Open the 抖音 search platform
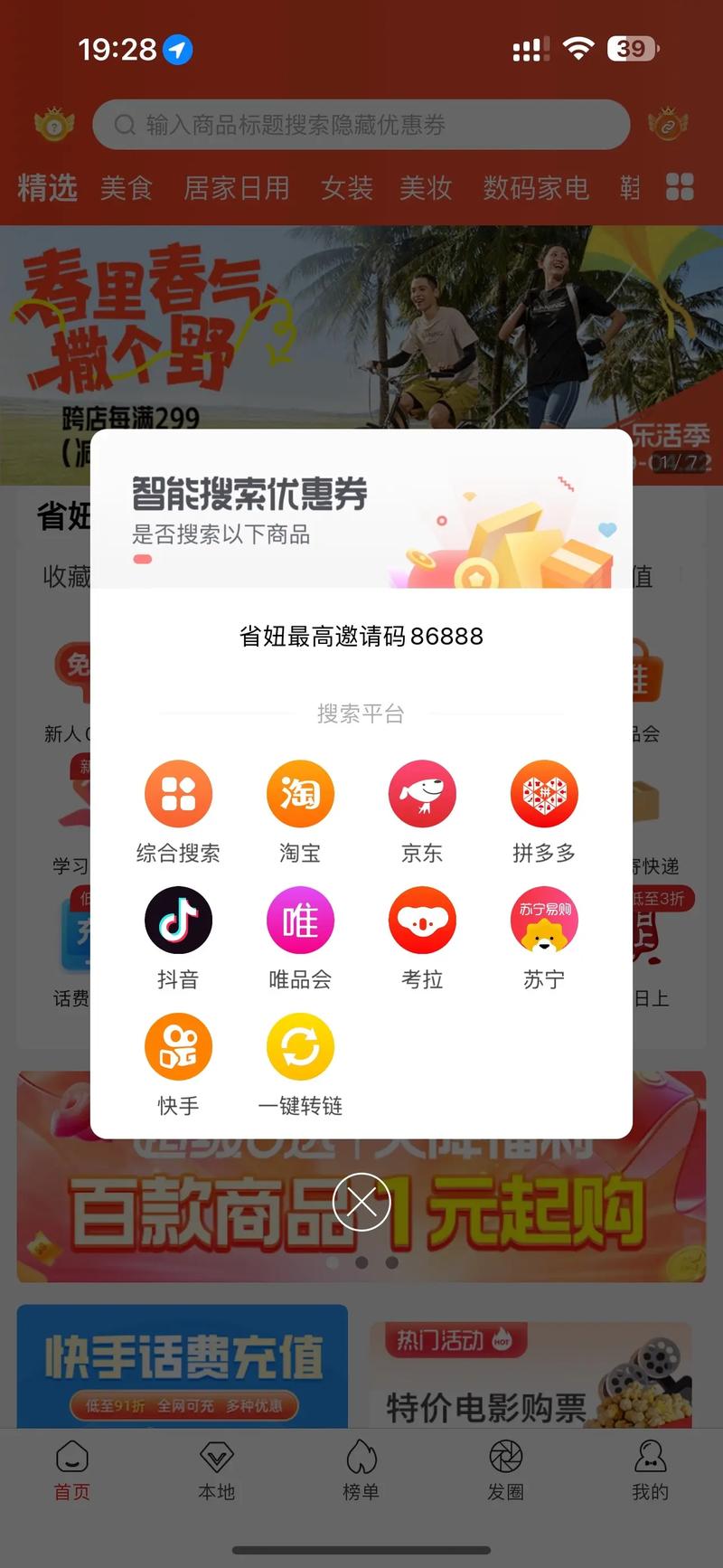The width and height of the screenshot is (723, 1568). pyautogui.click(x=178, y=920)
